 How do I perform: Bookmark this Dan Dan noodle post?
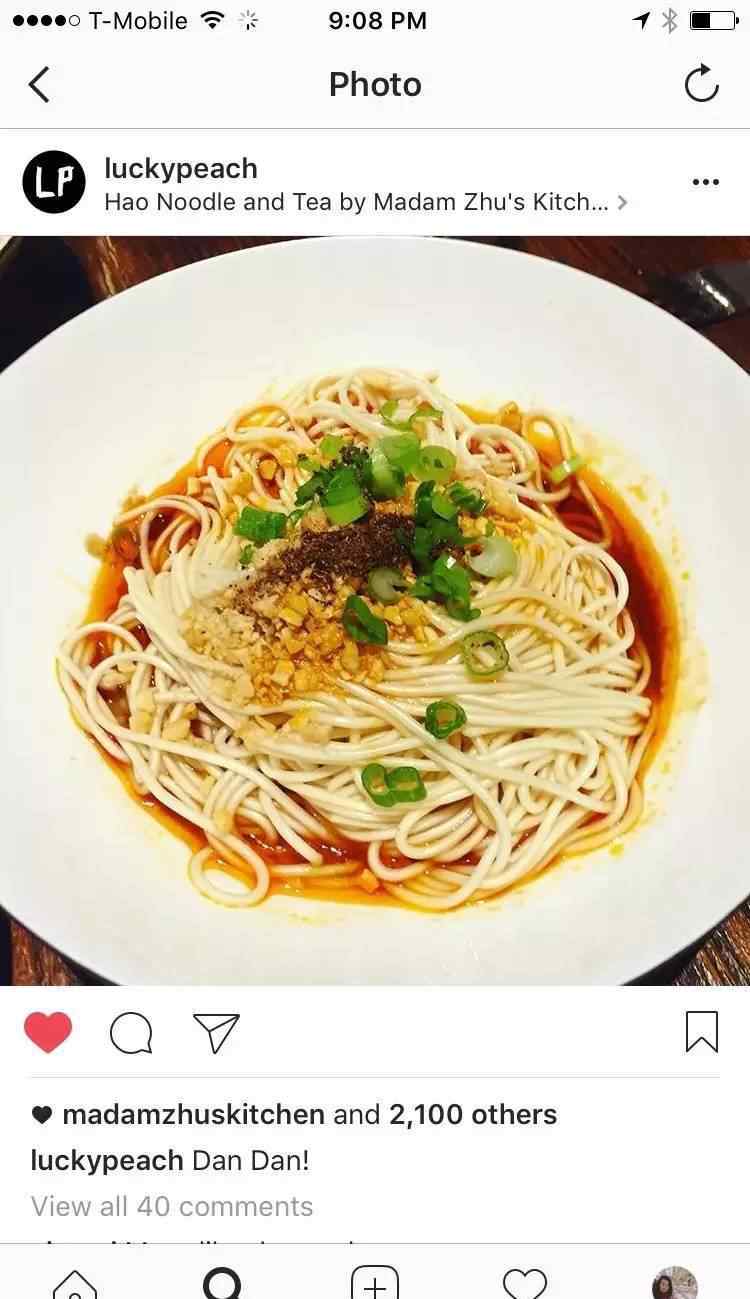(702, 1032)
